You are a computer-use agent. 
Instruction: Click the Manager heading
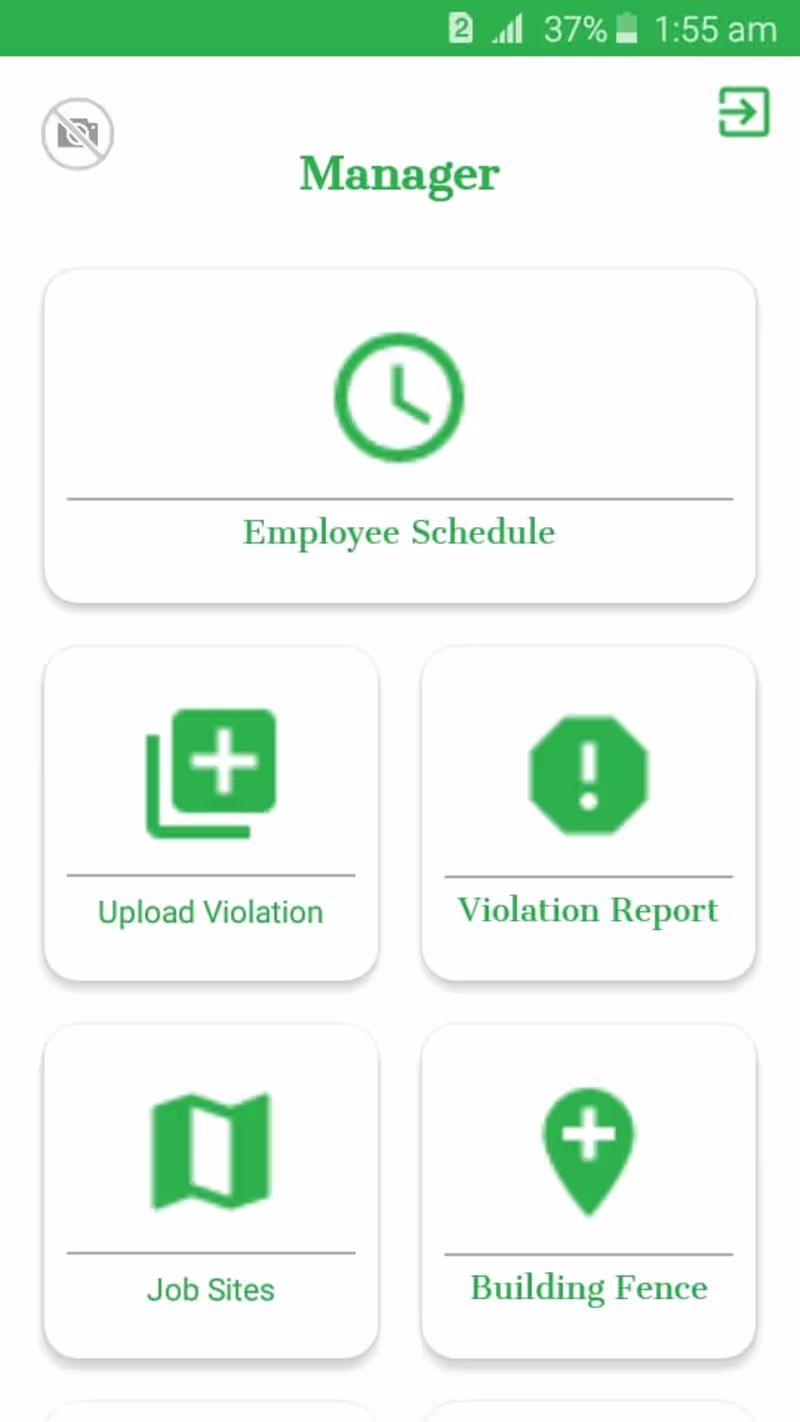tap(399, 173)
